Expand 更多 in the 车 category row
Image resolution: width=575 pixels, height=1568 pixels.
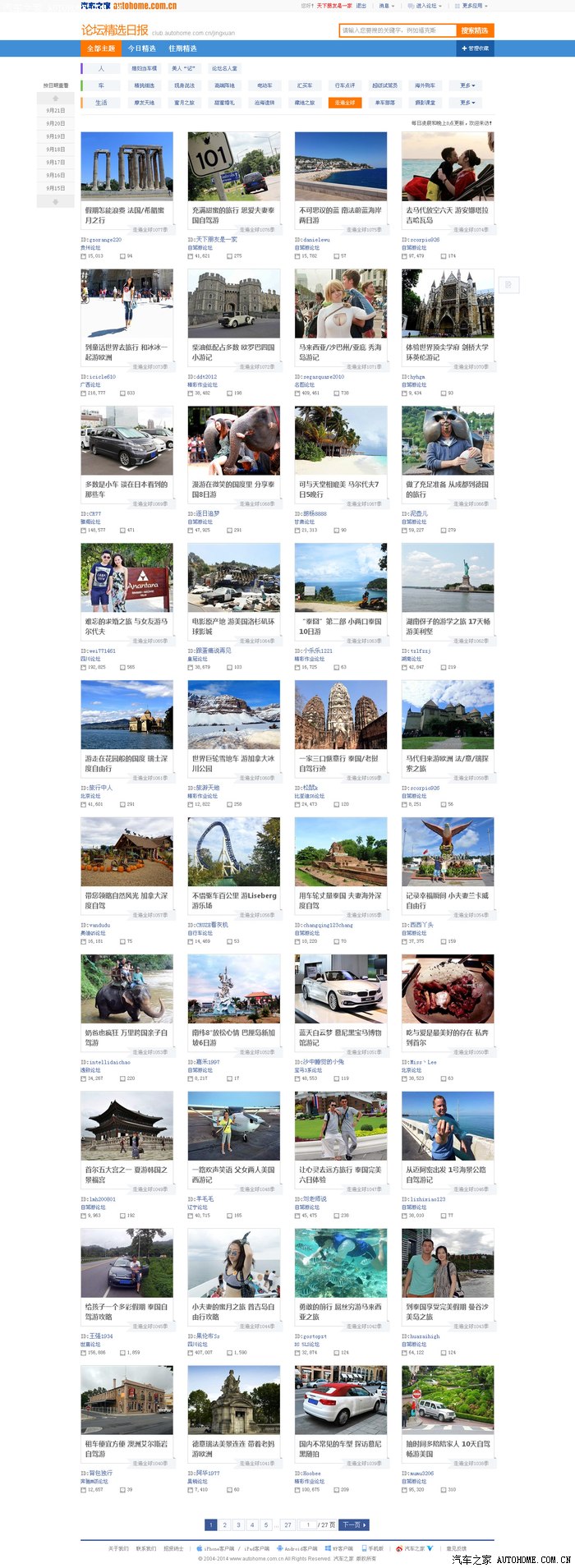467,85
